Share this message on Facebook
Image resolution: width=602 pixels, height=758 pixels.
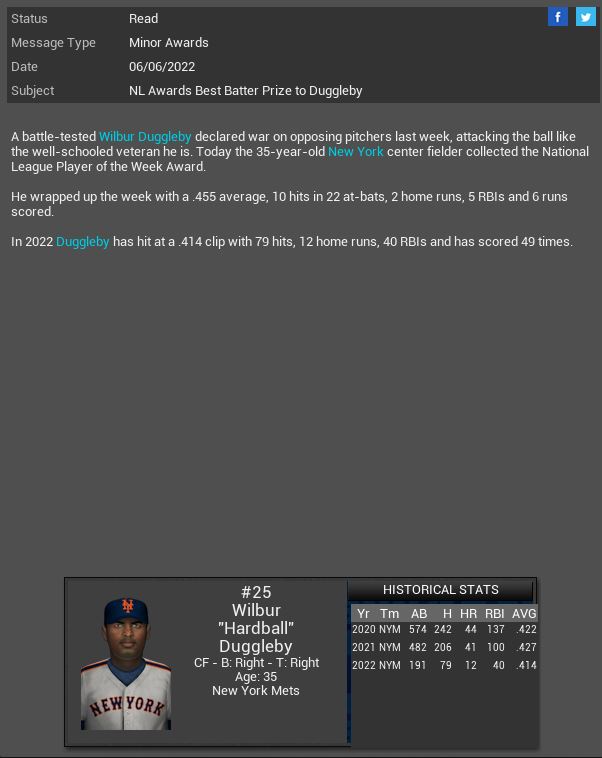click(558, 17)
